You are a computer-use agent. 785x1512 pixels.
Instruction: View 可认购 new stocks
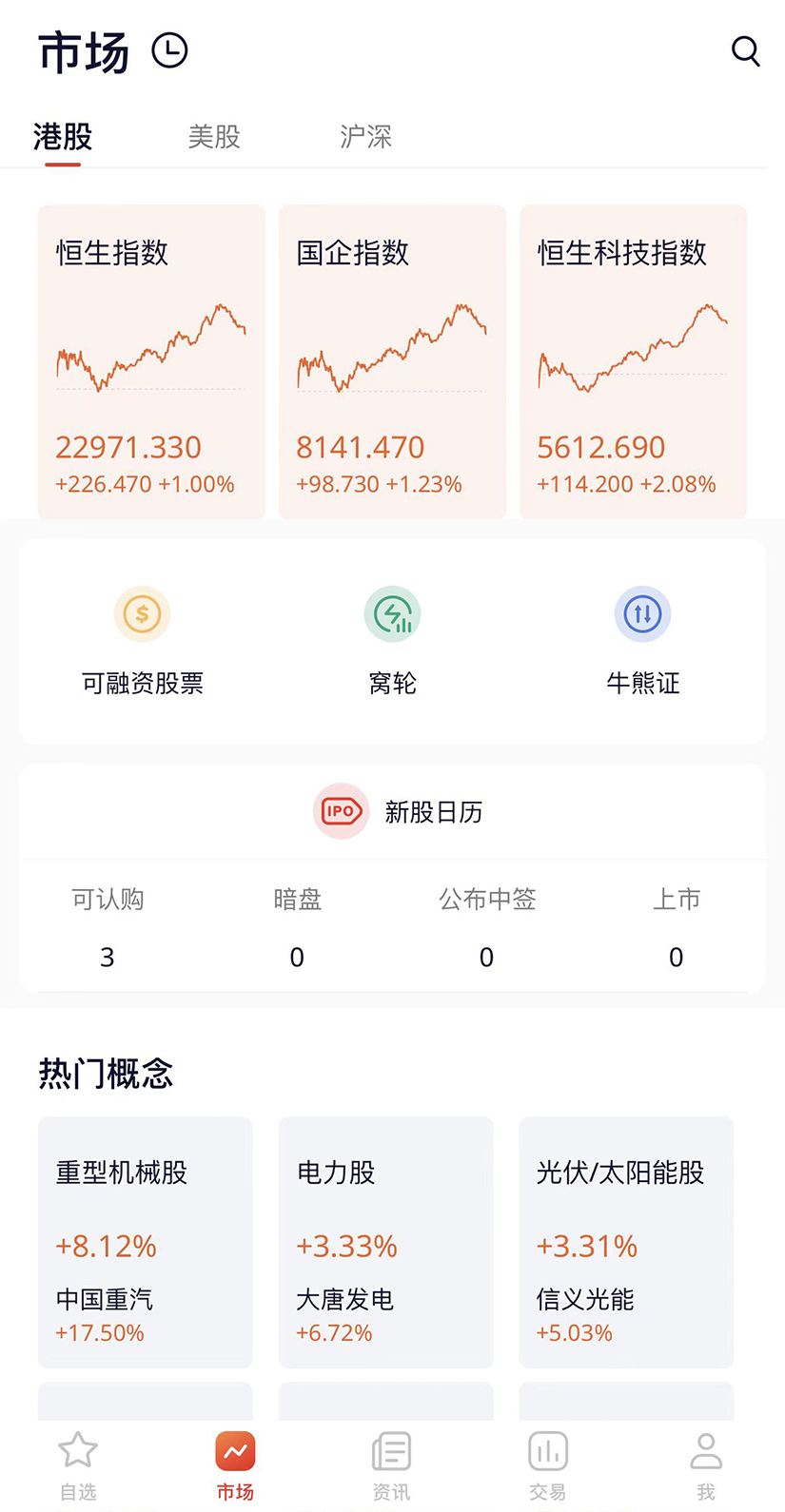[108, 927]
